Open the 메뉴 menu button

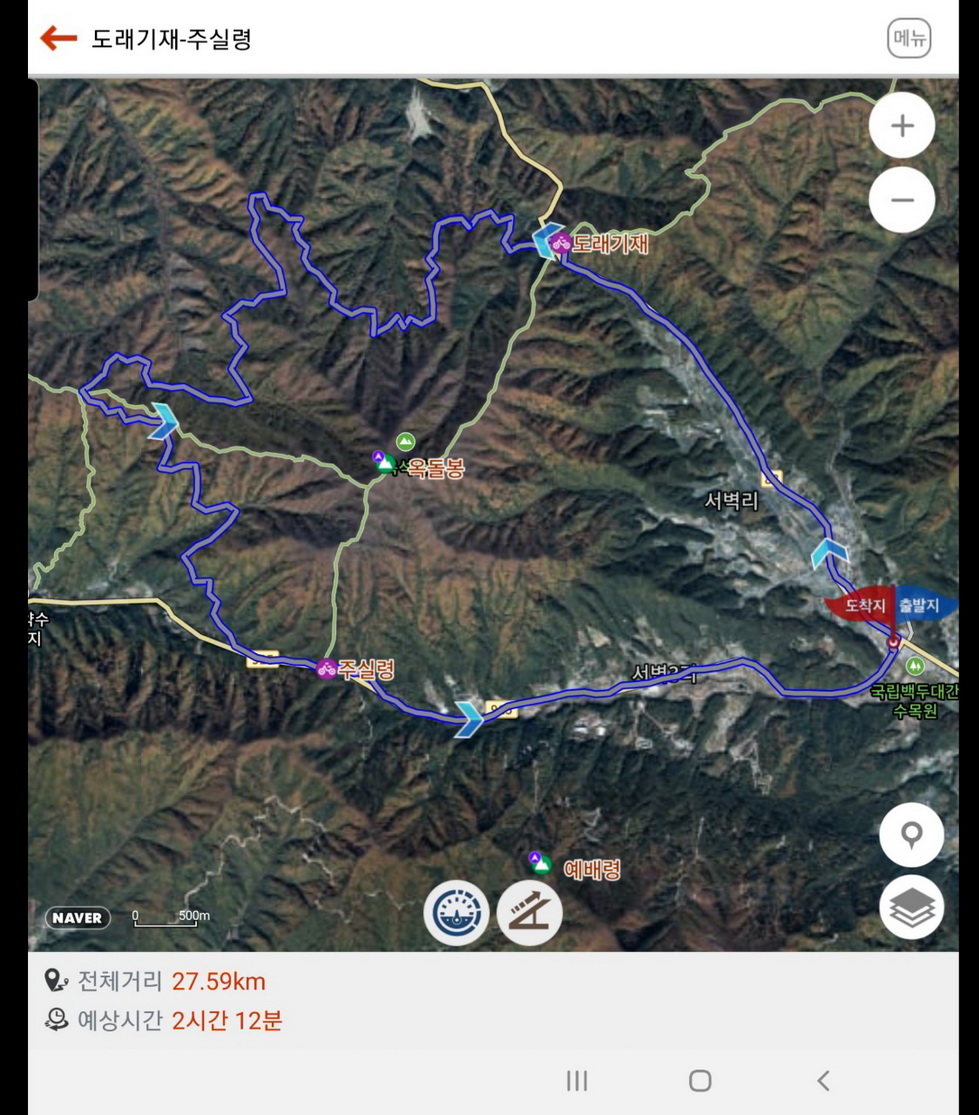(909, 39)
